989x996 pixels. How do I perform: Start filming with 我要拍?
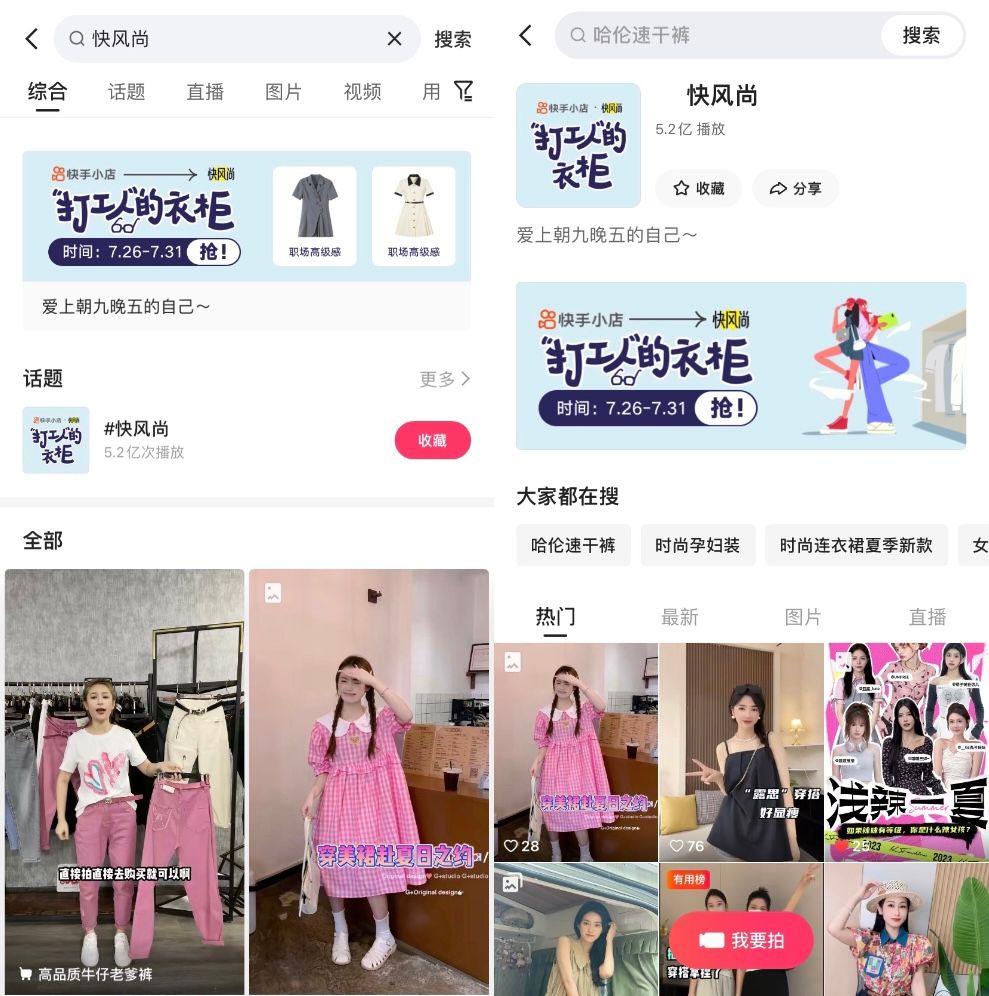coord(741,940)
